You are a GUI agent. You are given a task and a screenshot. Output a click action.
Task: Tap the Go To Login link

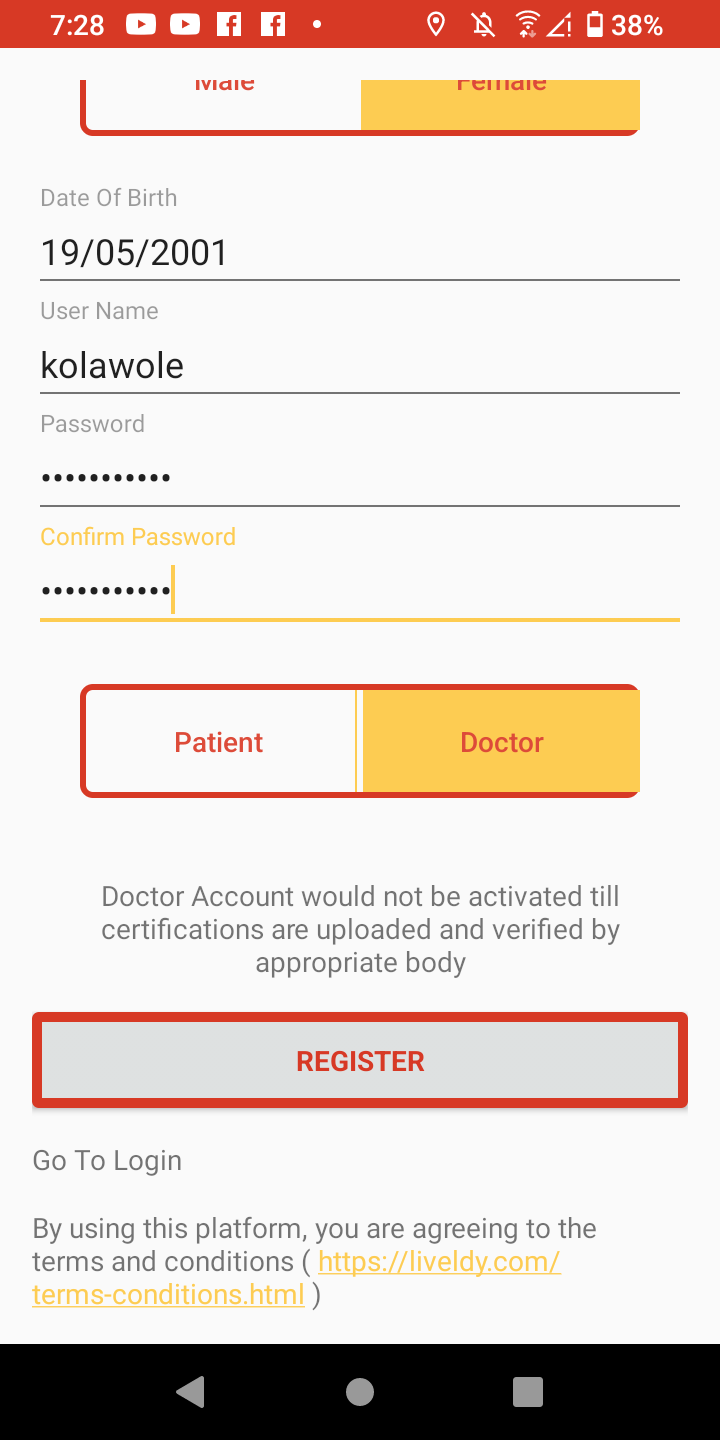(x=106, y=1160)
